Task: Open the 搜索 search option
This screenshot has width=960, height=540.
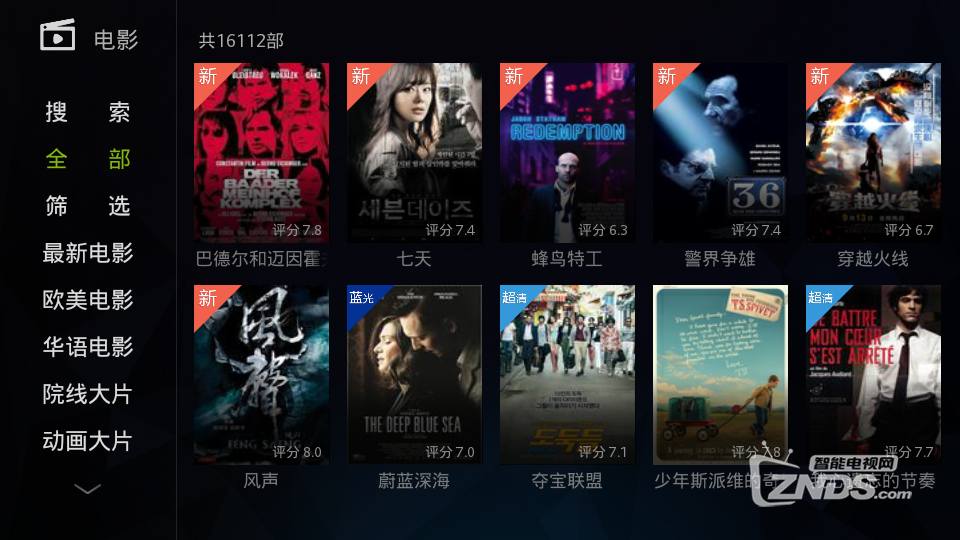Action: [88, 112]
